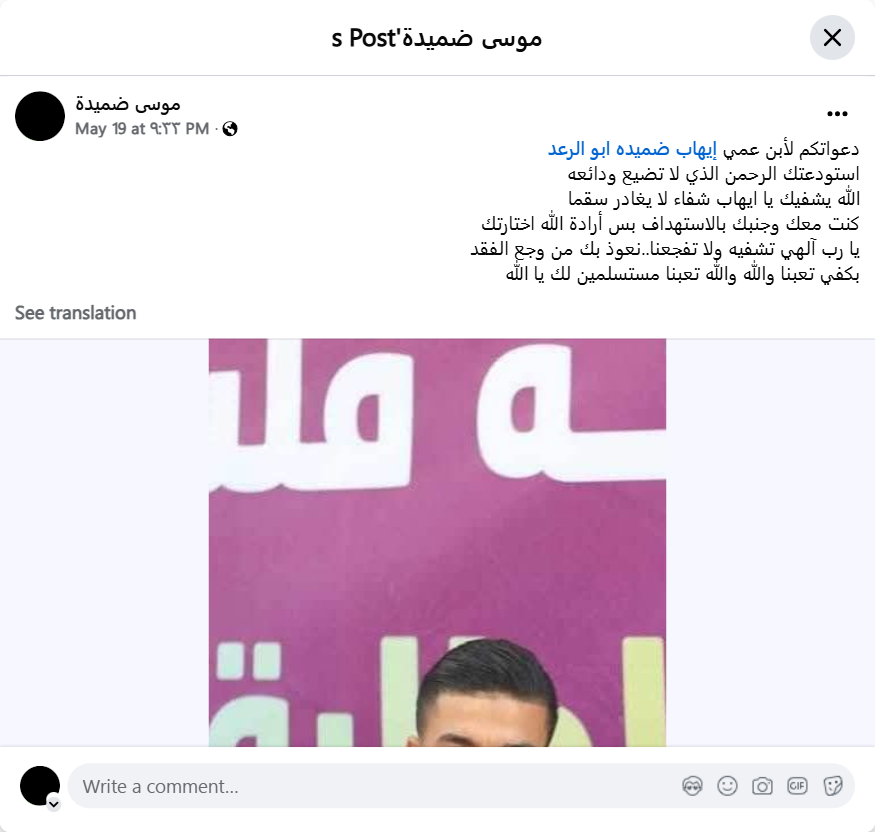Attach a photo to the comment
This screenshot has width=875, height=832.
[762, 787]
